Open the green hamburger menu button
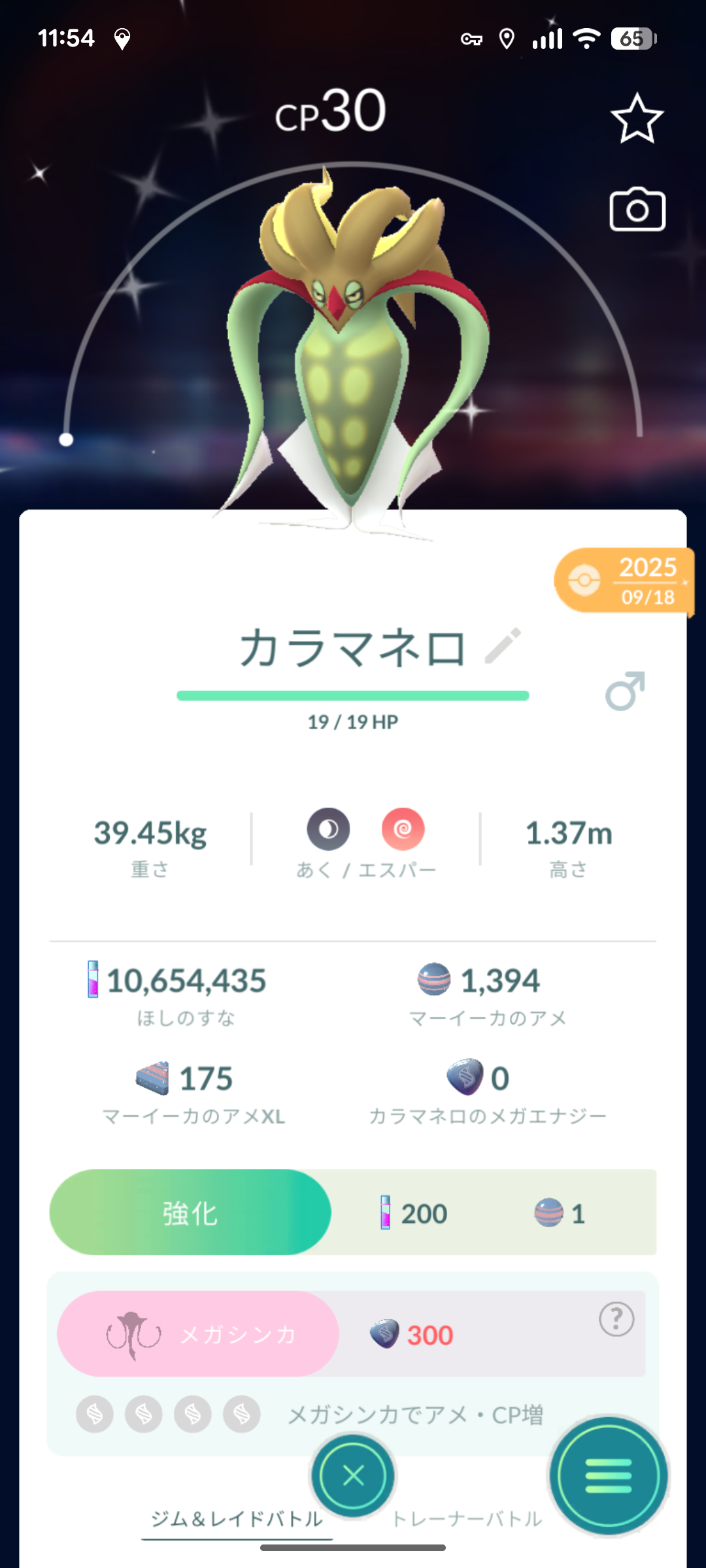This screenshot has height=1568, width=706. tap(609, 1475)
